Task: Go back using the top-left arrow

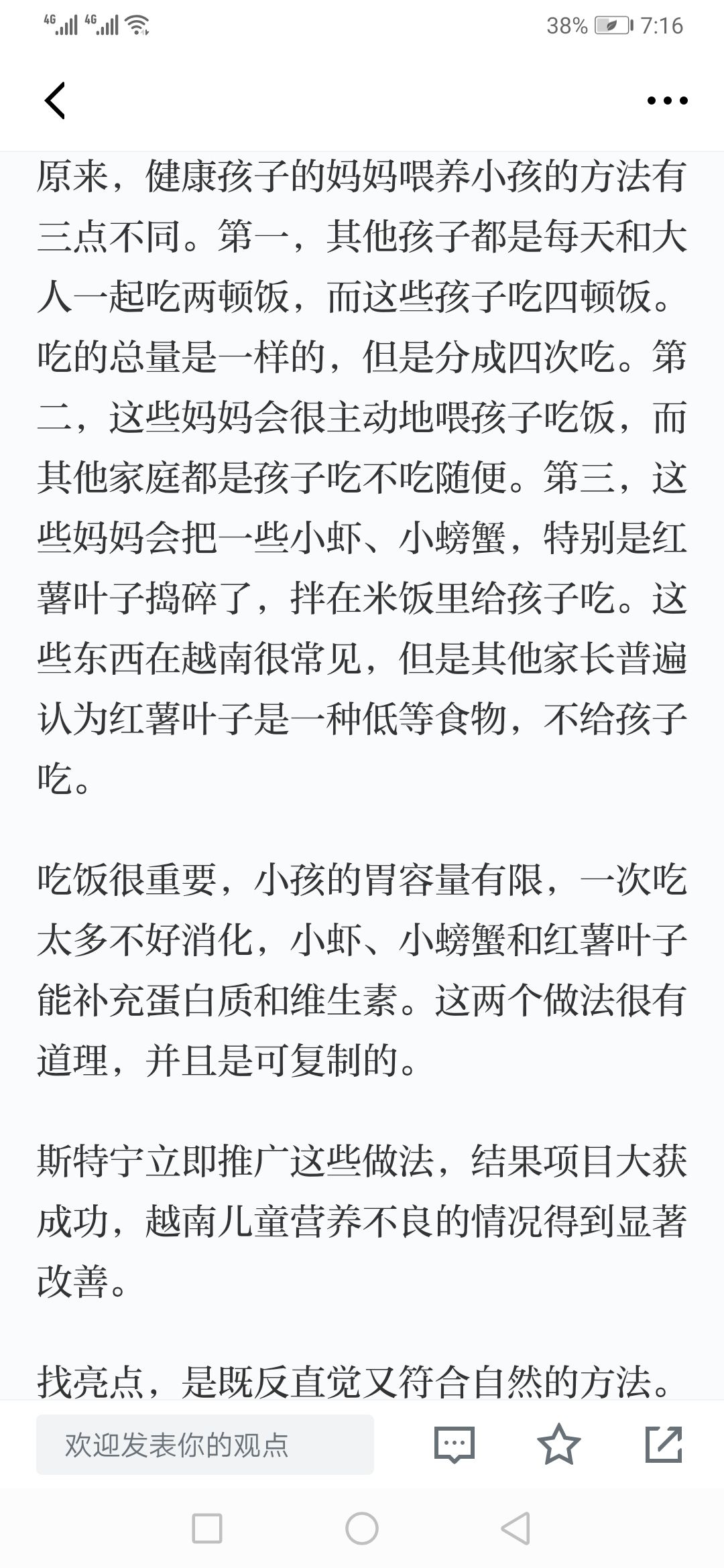Action: [55, 101]
